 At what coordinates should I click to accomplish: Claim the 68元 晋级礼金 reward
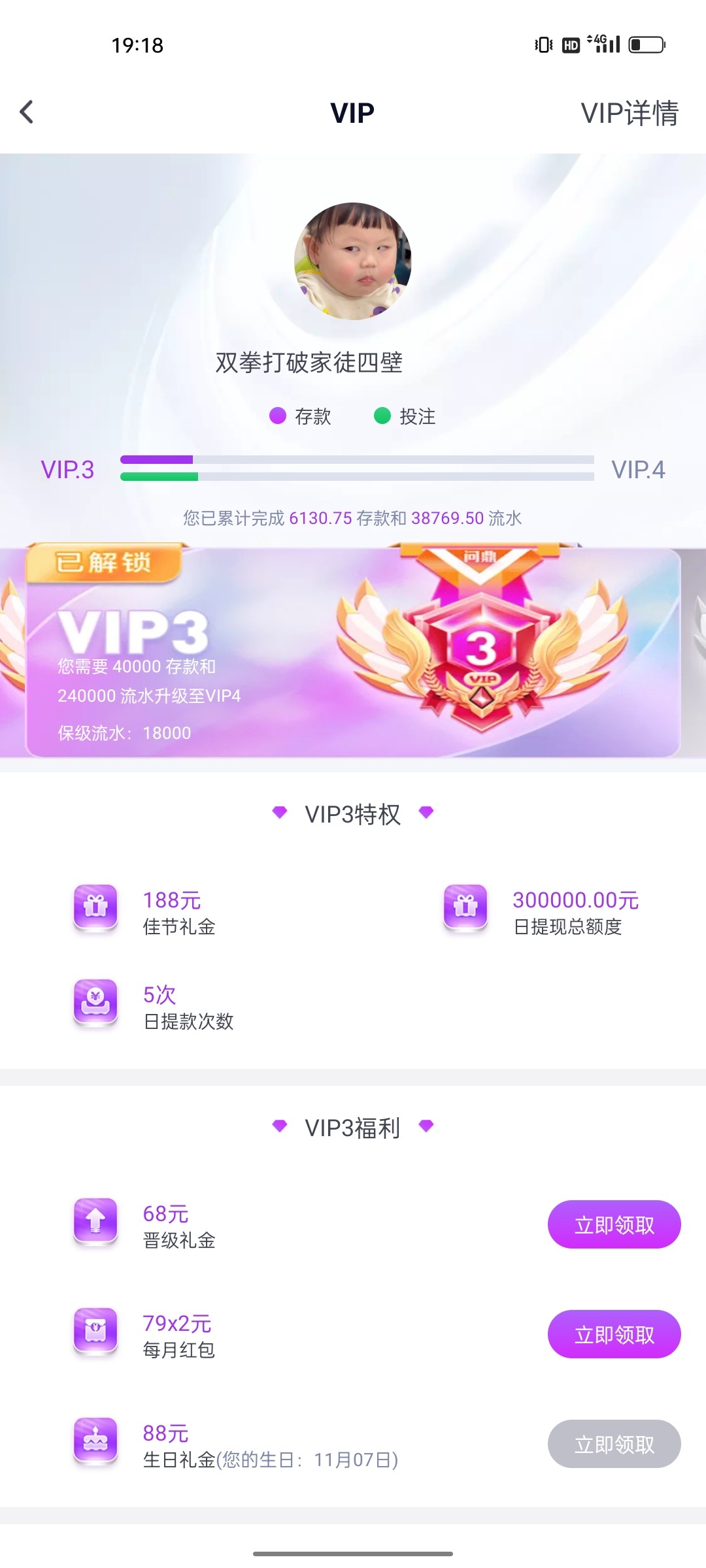tap(614, 1224)
